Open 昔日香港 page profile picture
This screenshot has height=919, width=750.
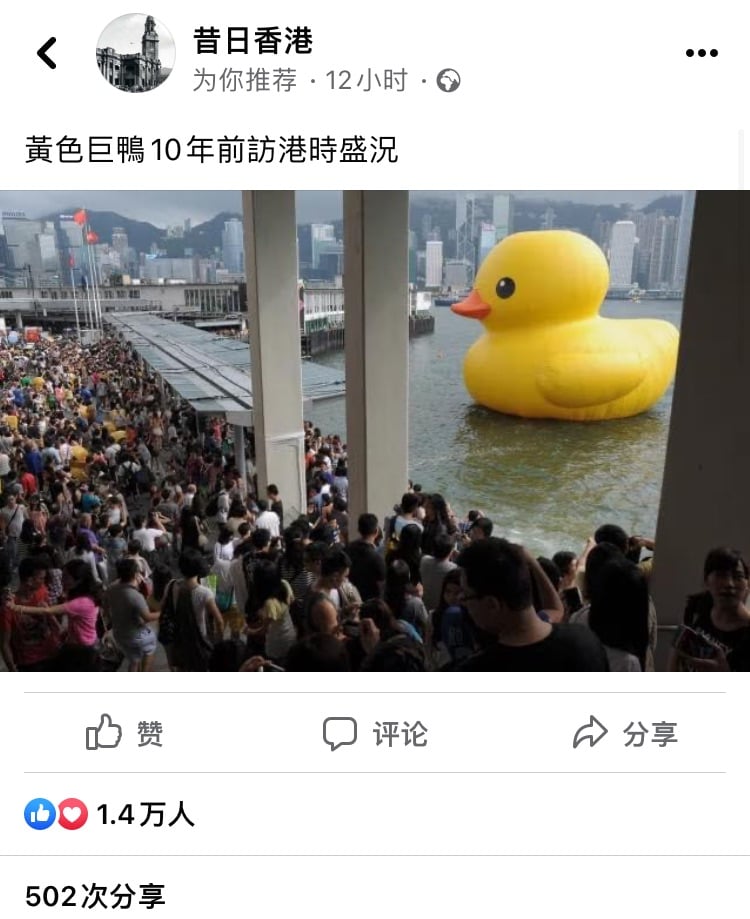tap(135, 53)
